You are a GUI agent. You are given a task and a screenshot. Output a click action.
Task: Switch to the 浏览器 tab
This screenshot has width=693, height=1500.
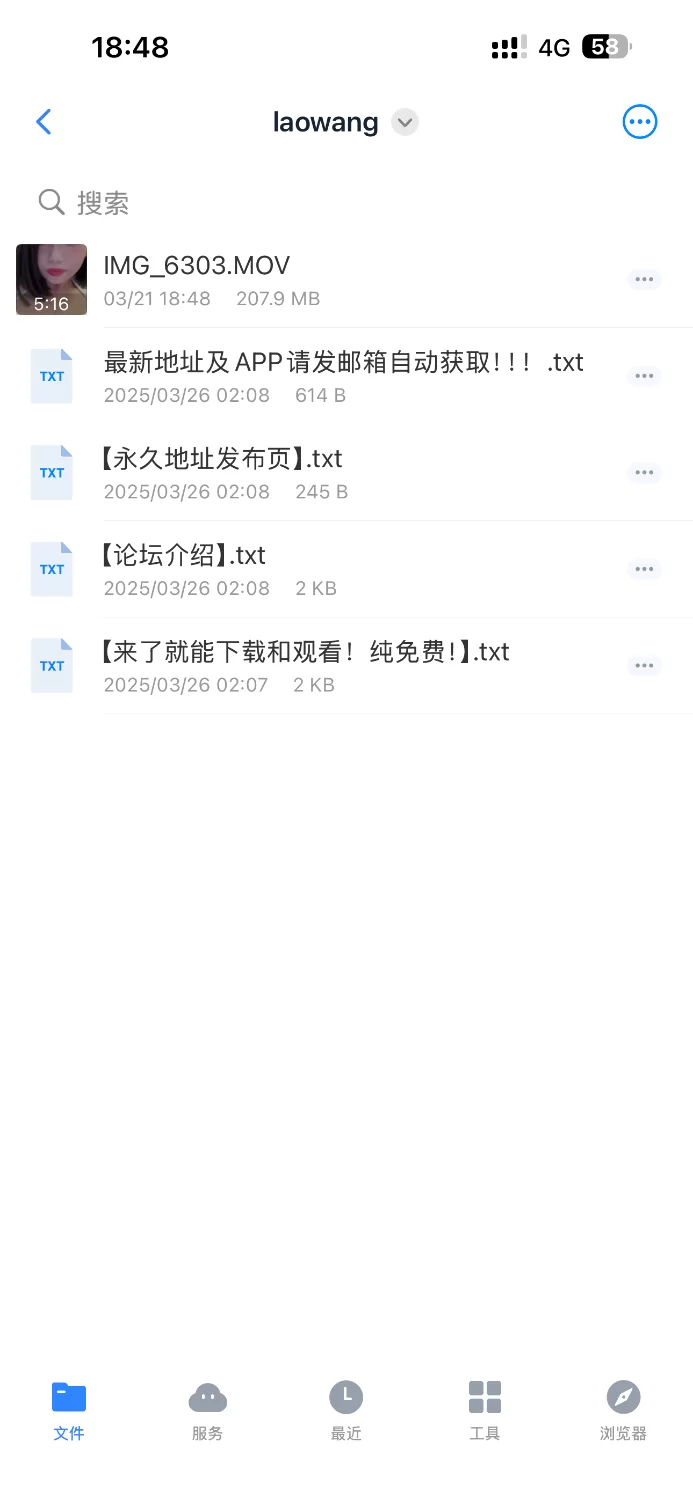click(623, 1411)
